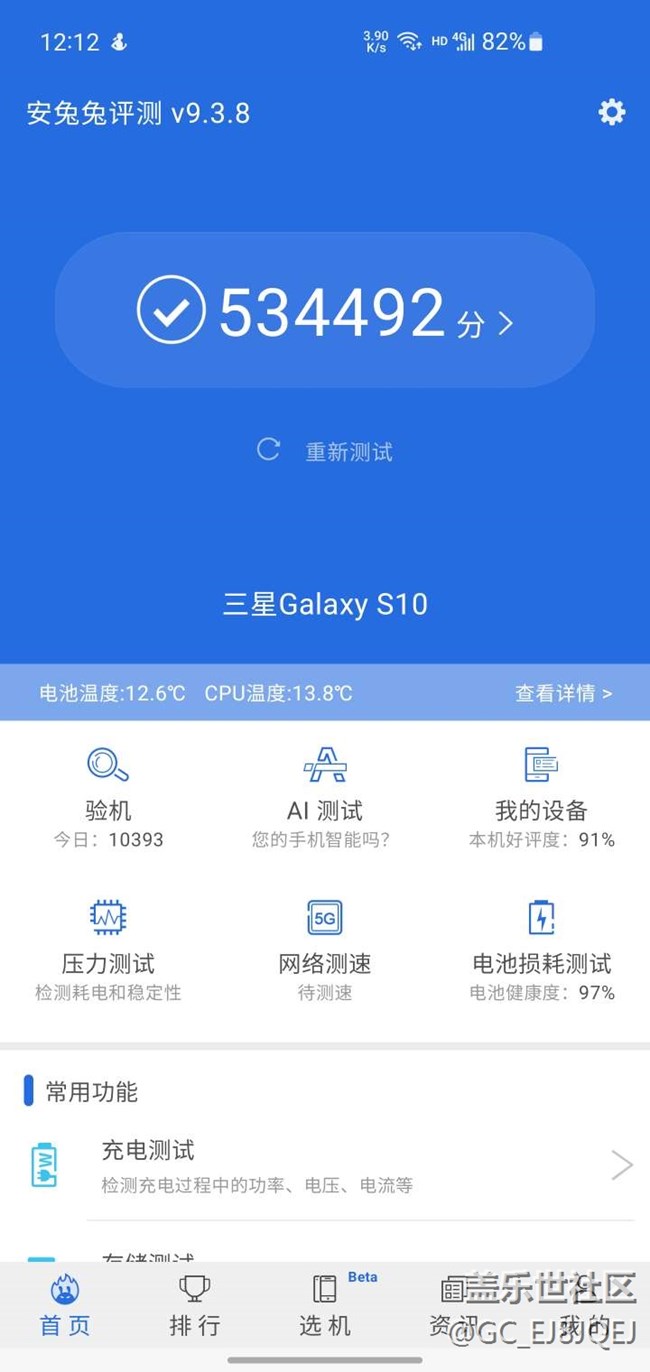Open the 验机 device verification tool
This screenshot has width=650, height=1372.
coord(108,797)
